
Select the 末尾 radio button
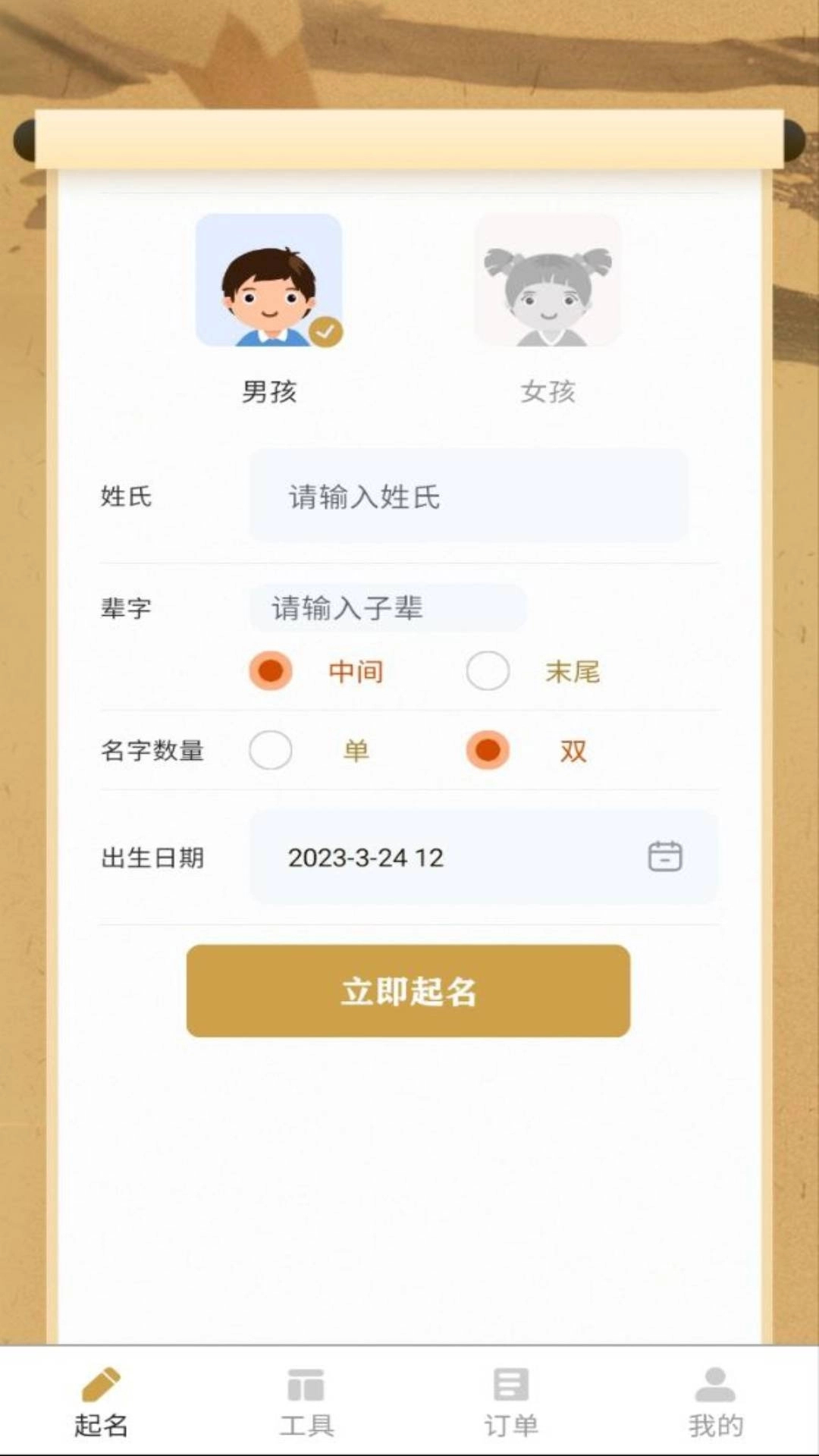coord(488,671)
